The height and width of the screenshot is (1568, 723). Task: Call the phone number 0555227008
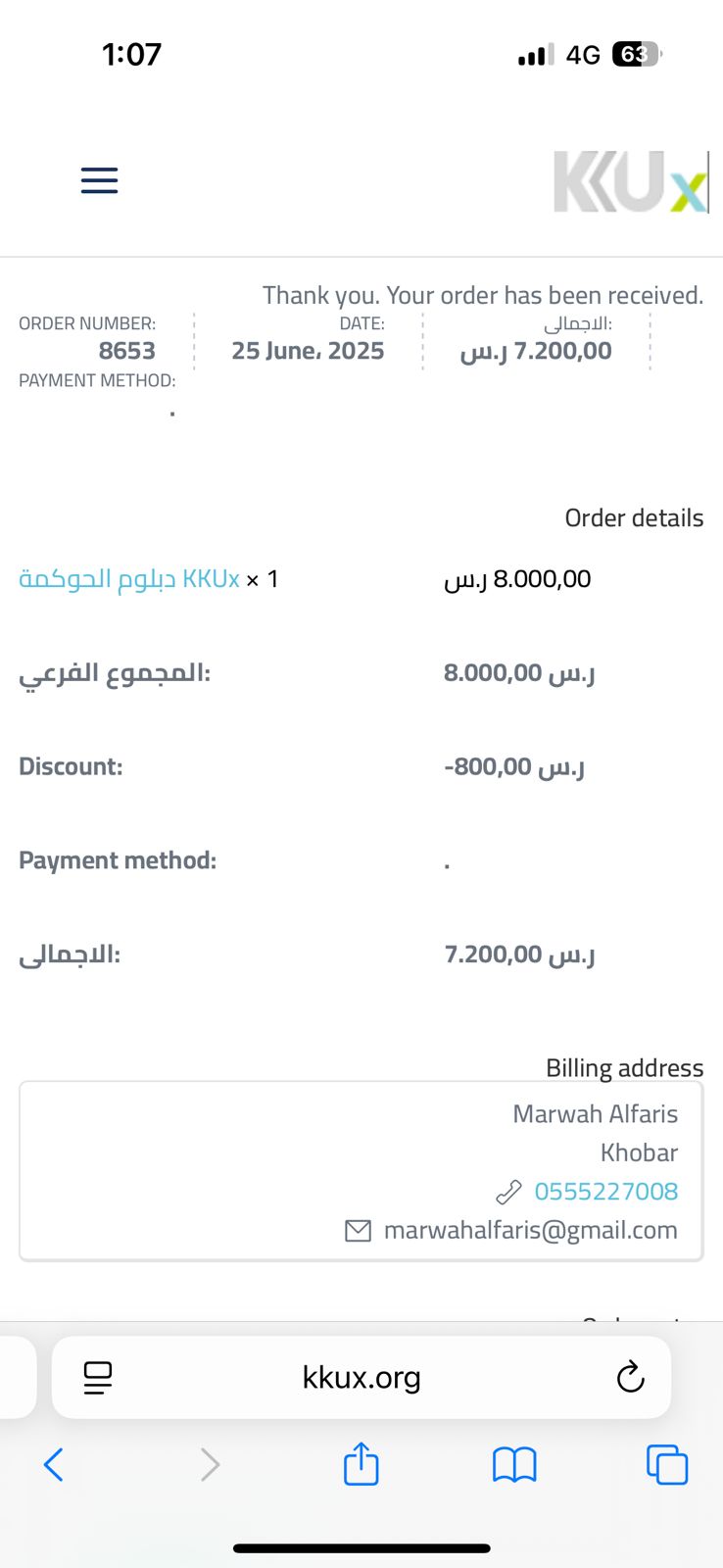[605, 1191]
